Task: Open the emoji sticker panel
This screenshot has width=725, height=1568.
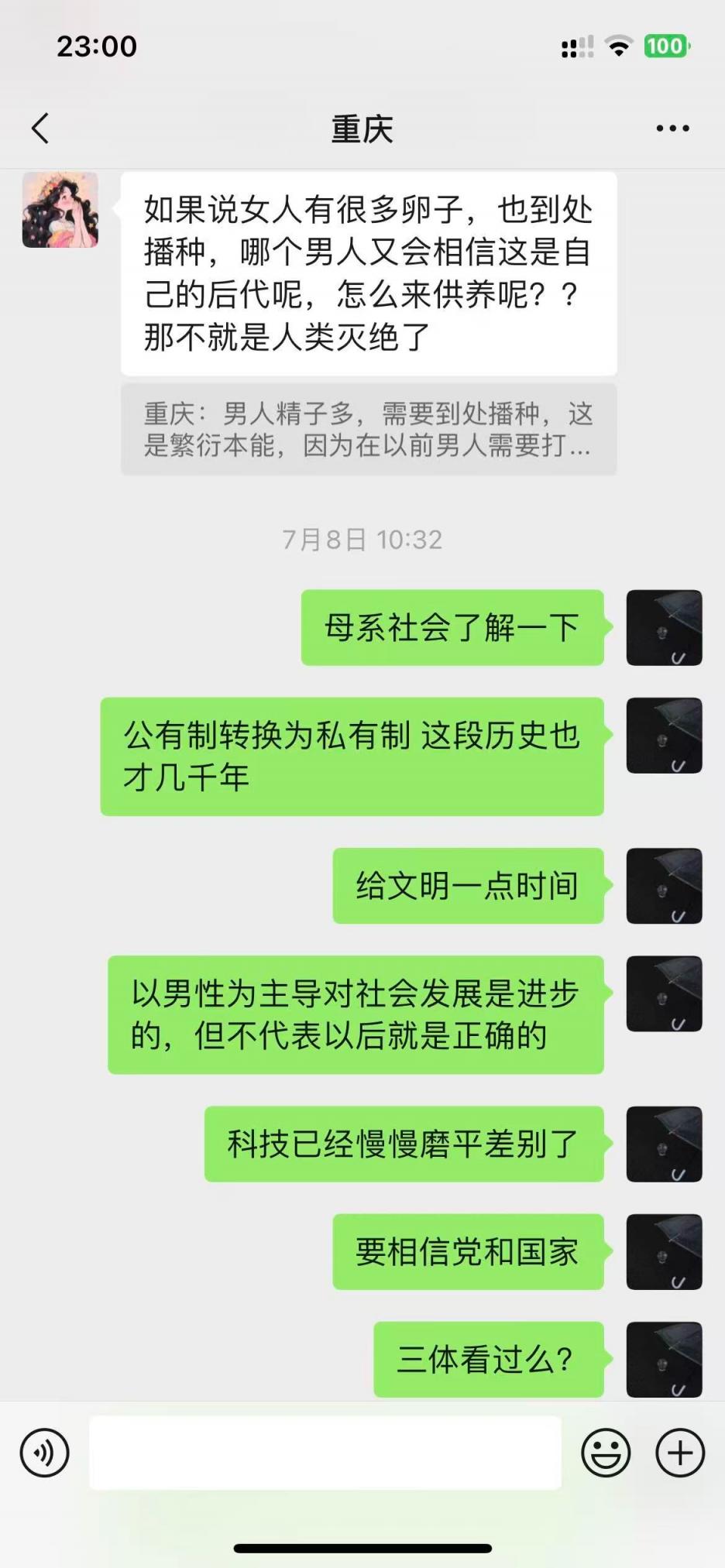Action: pos(606,1453)
